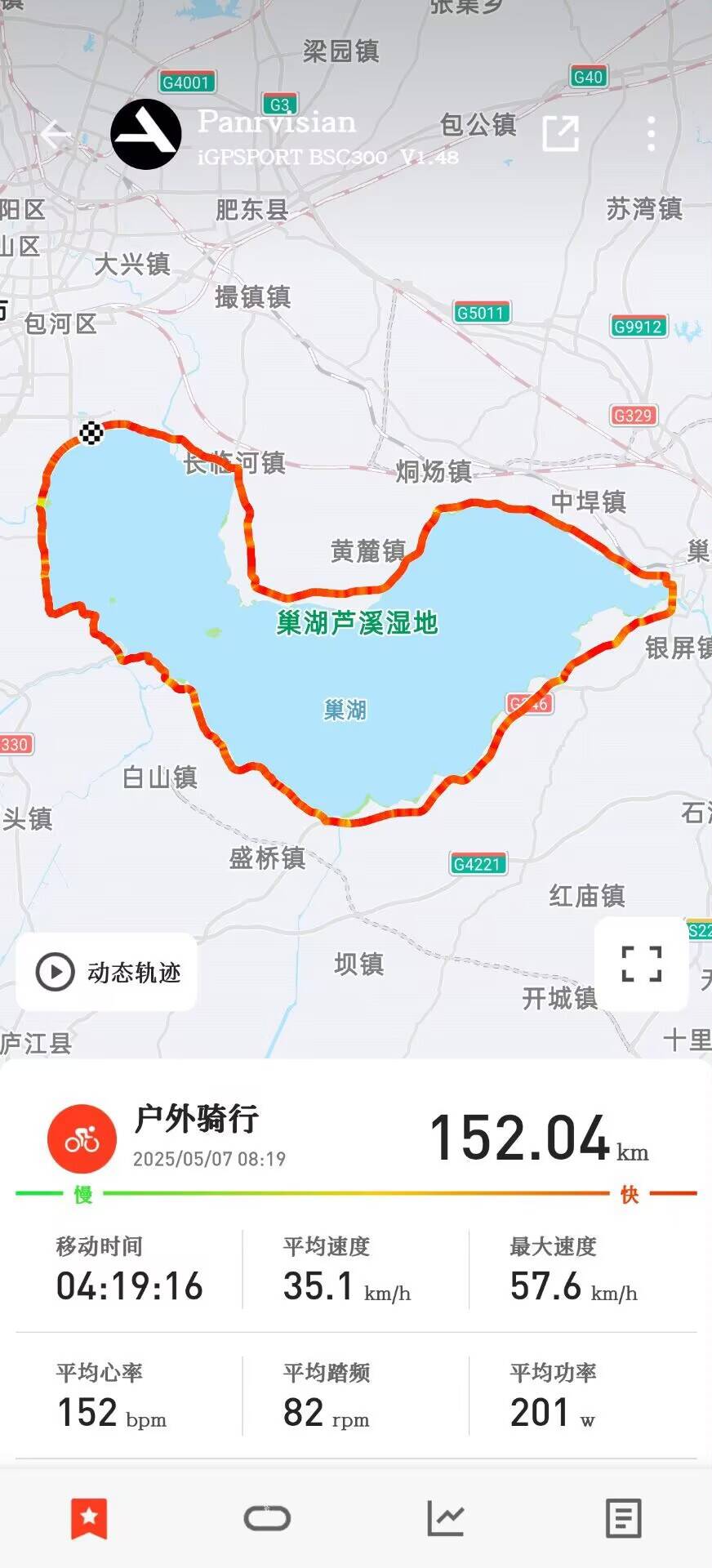Viewport: 712px width, 1568px height.
Task: Switch to the starred summary tab
Action: coord(89,1518)
